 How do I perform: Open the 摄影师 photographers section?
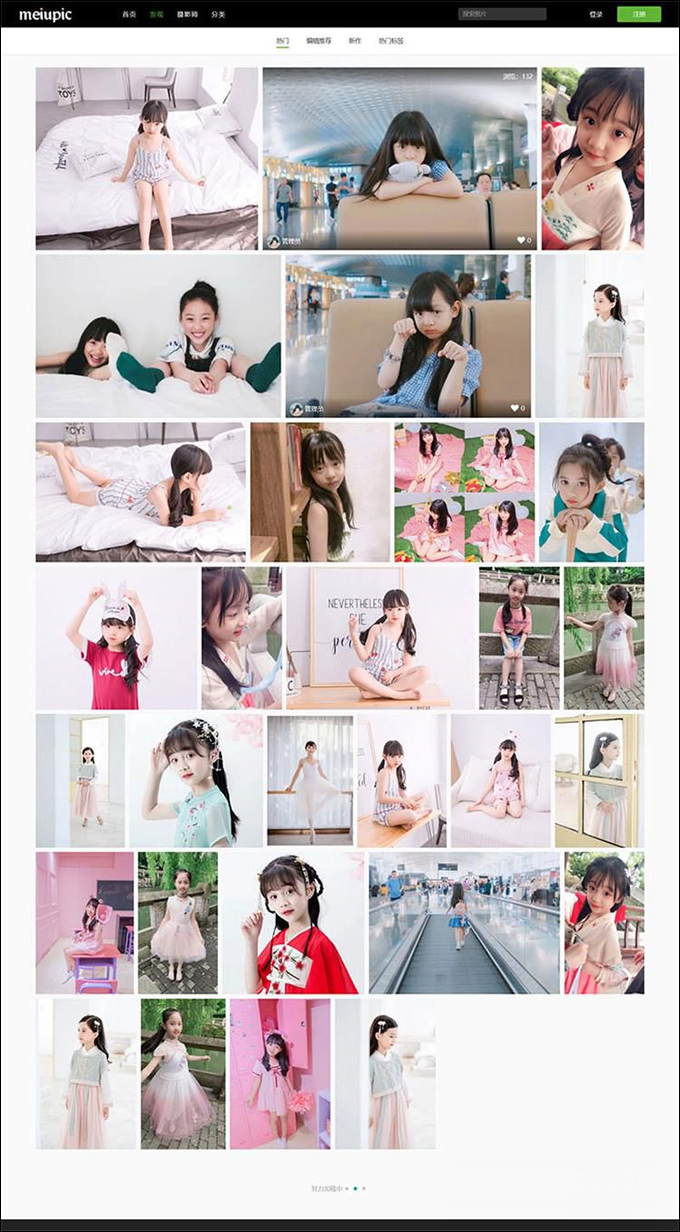pos(187,15)
